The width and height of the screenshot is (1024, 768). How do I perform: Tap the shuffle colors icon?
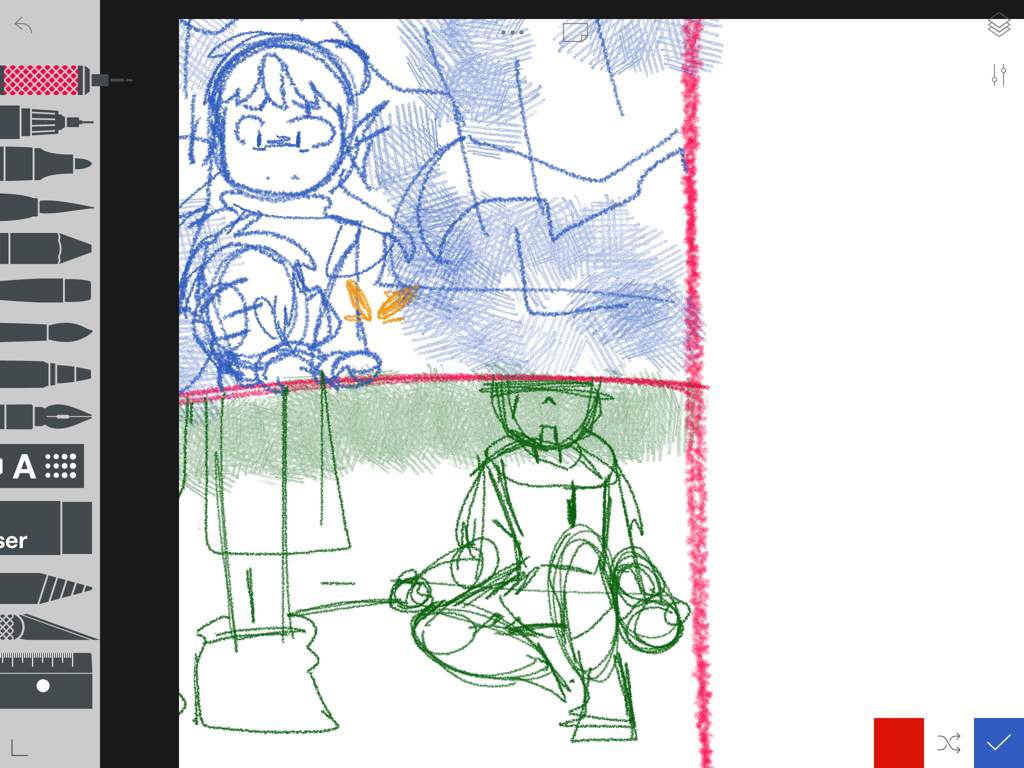tap(948, 743)
